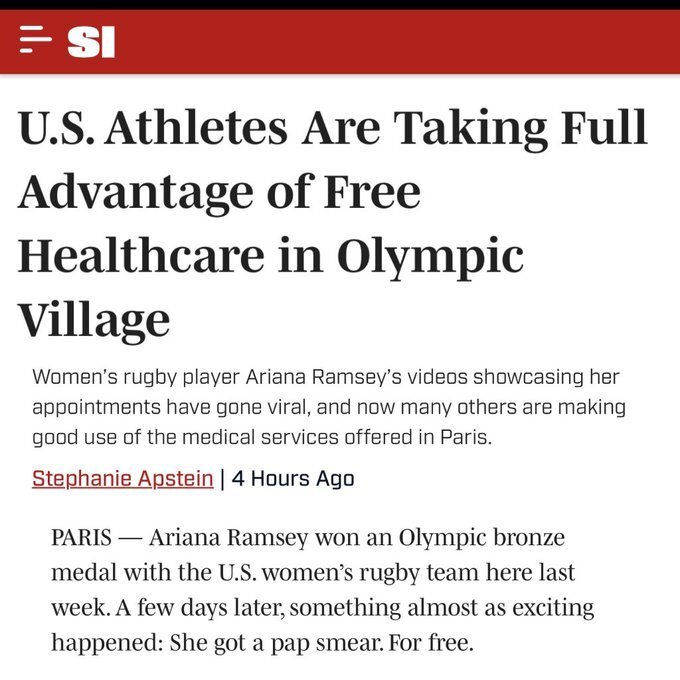
Task: Open the hamburger navigation menu
Action: coord(35,40)
